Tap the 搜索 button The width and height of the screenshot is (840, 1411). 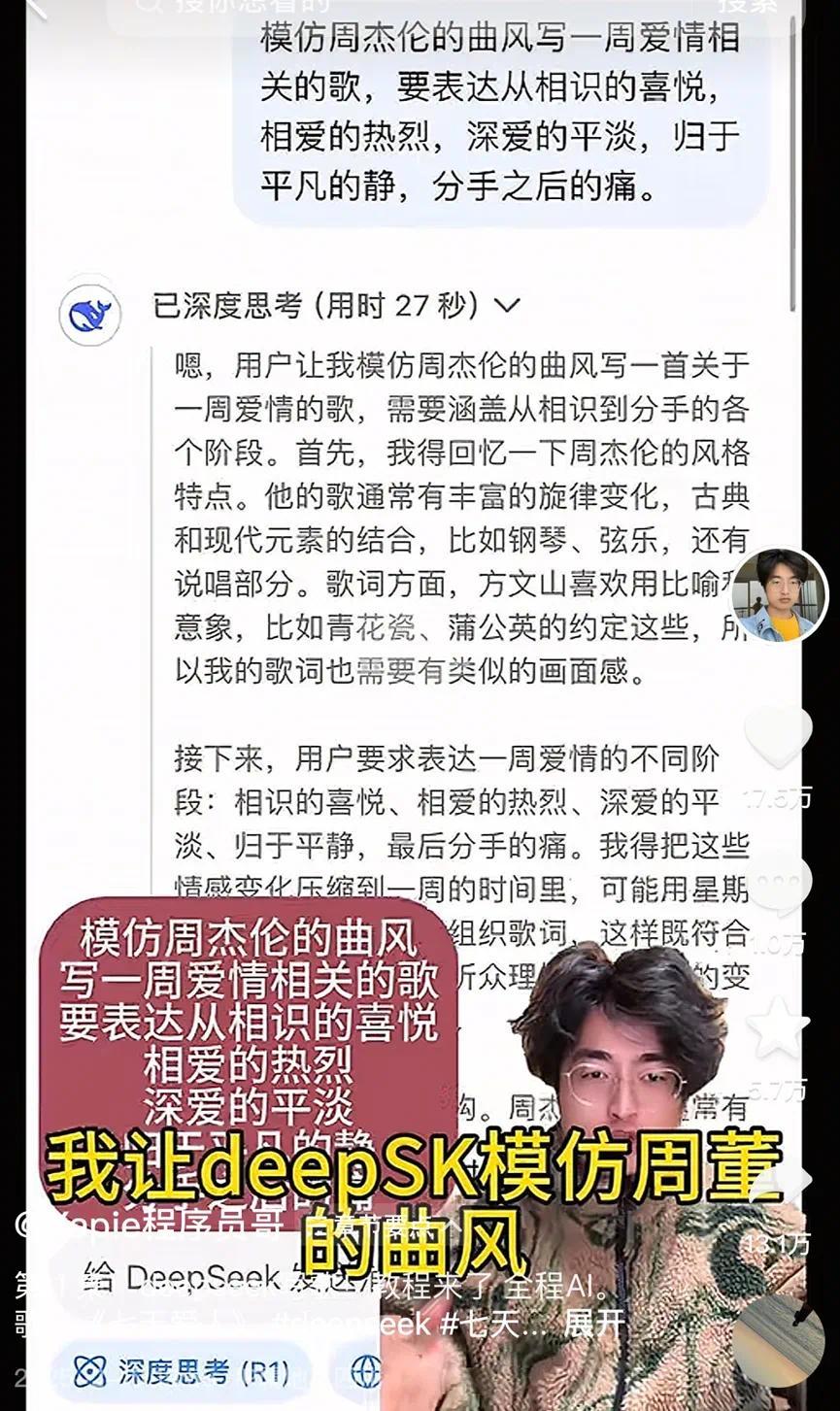point(748,6)
